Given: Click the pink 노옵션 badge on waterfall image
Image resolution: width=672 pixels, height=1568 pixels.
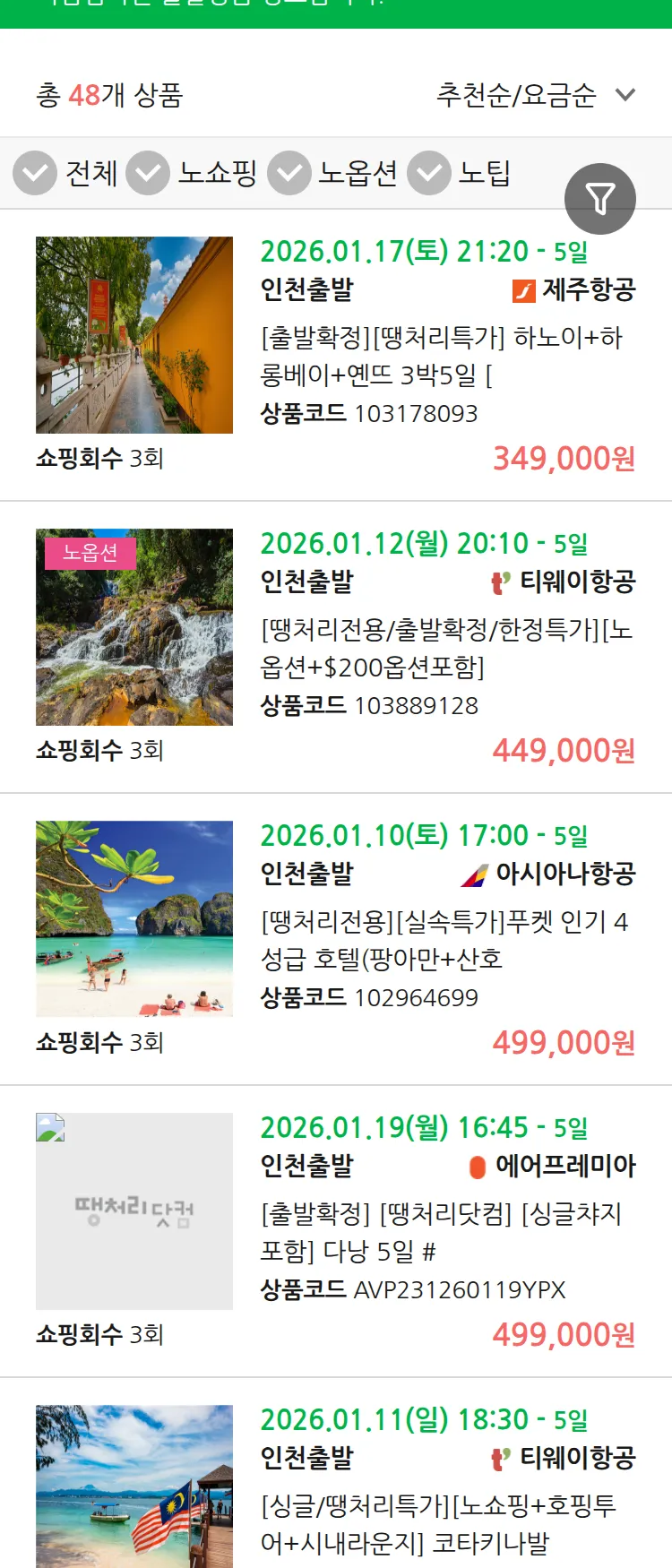Looking at the screenshot, I should tap(92, 553).
